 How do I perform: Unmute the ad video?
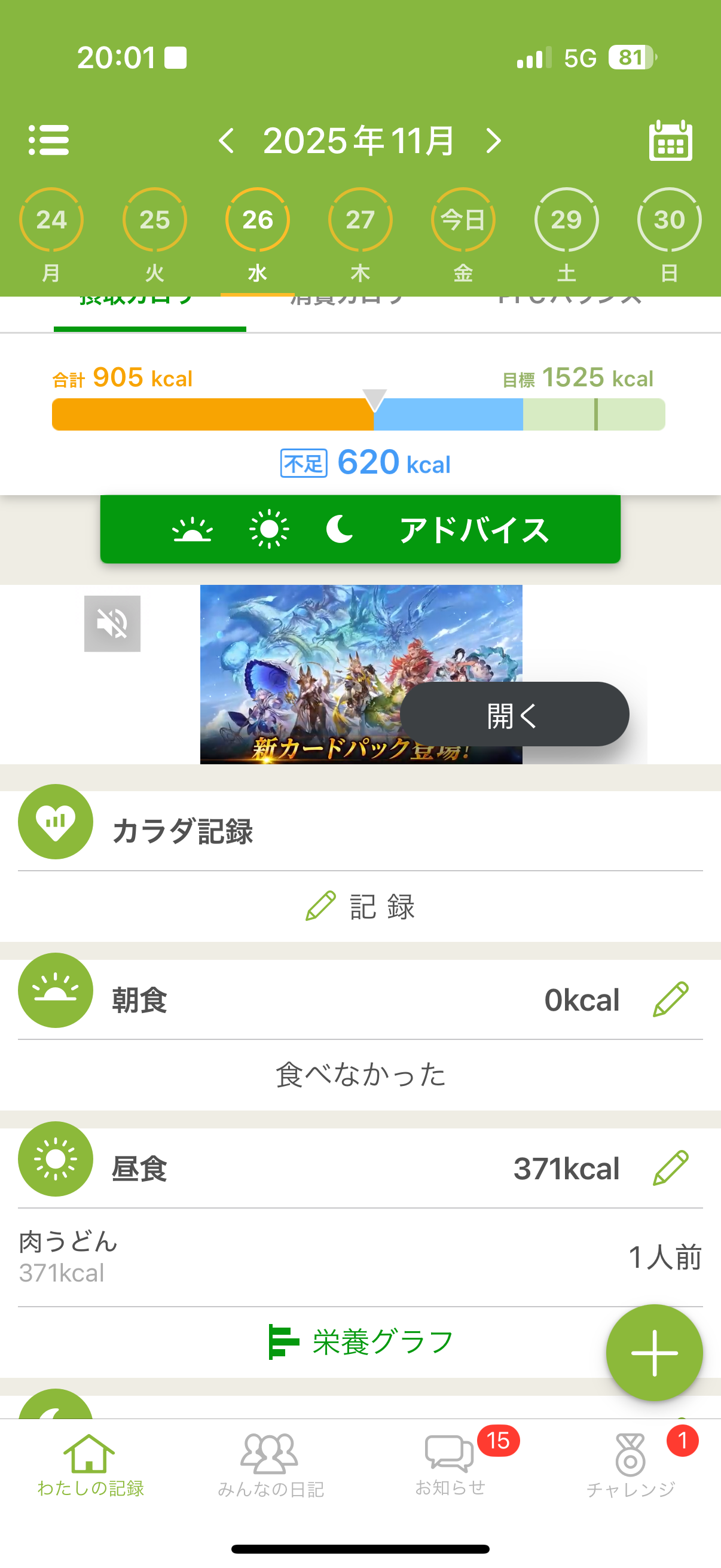point(112,623)
